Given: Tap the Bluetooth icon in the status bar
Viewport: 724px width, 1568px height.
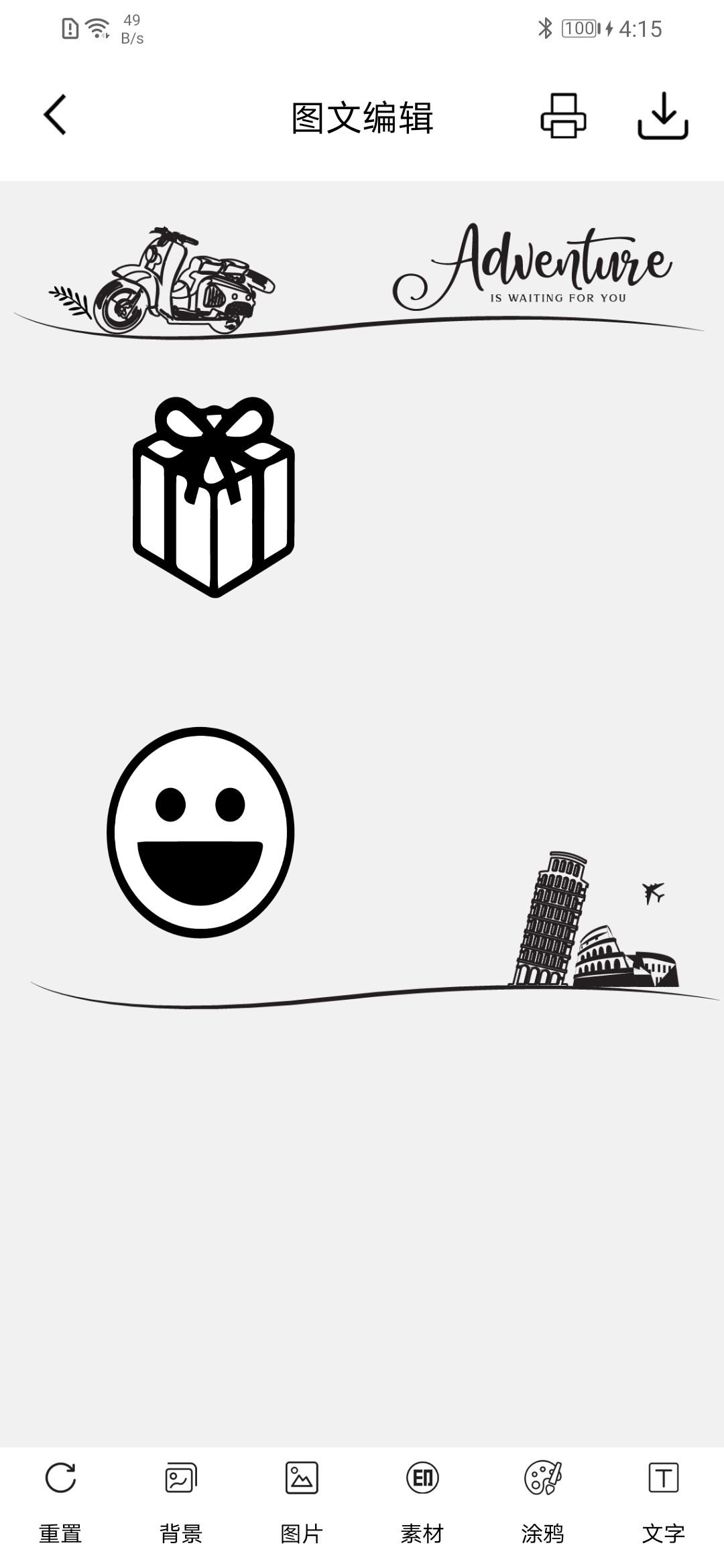Looking at the screenshot, I should tap(544, 28).
